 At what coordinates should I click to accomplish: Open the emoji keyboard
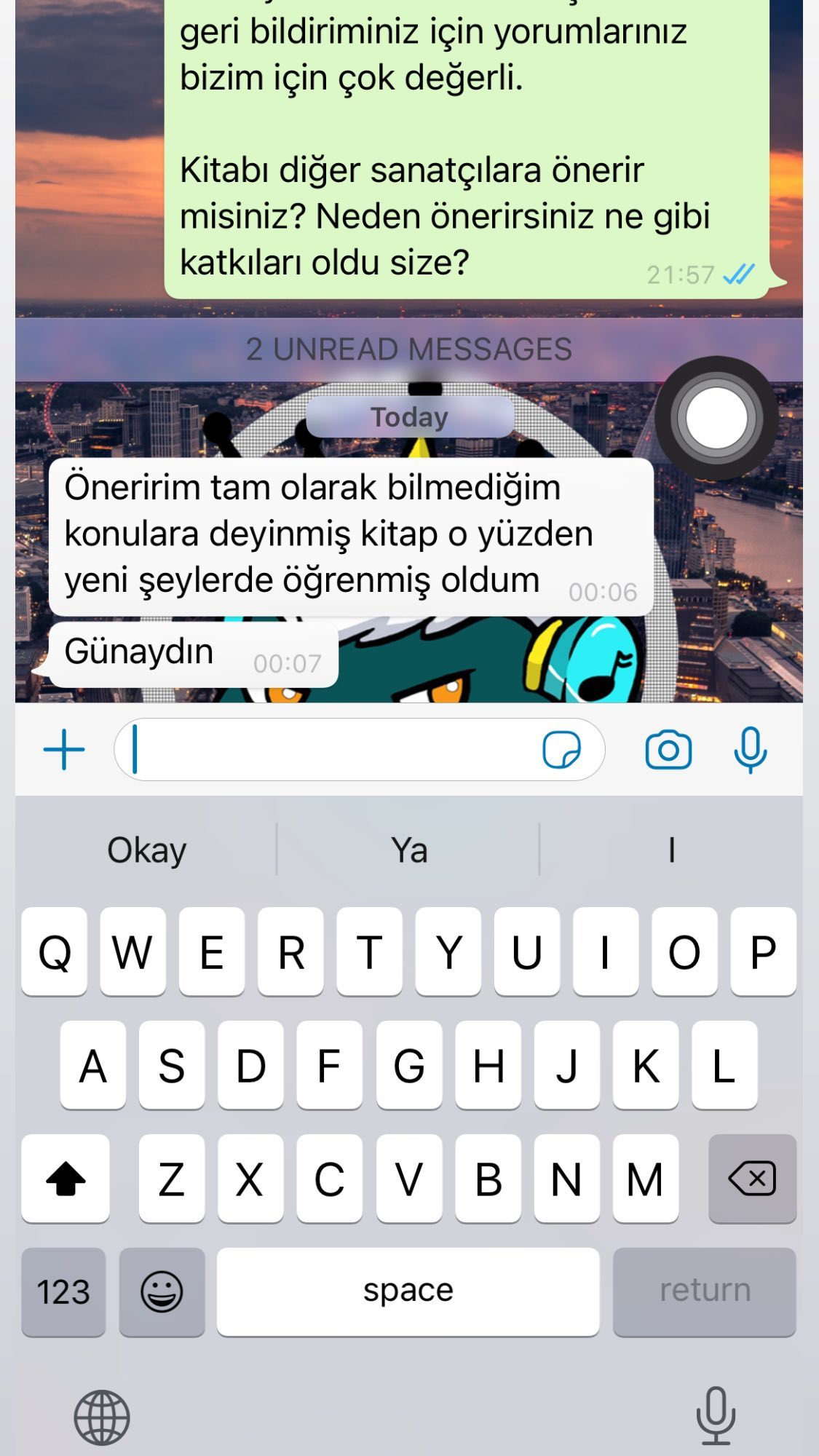tap(162, 1292)
